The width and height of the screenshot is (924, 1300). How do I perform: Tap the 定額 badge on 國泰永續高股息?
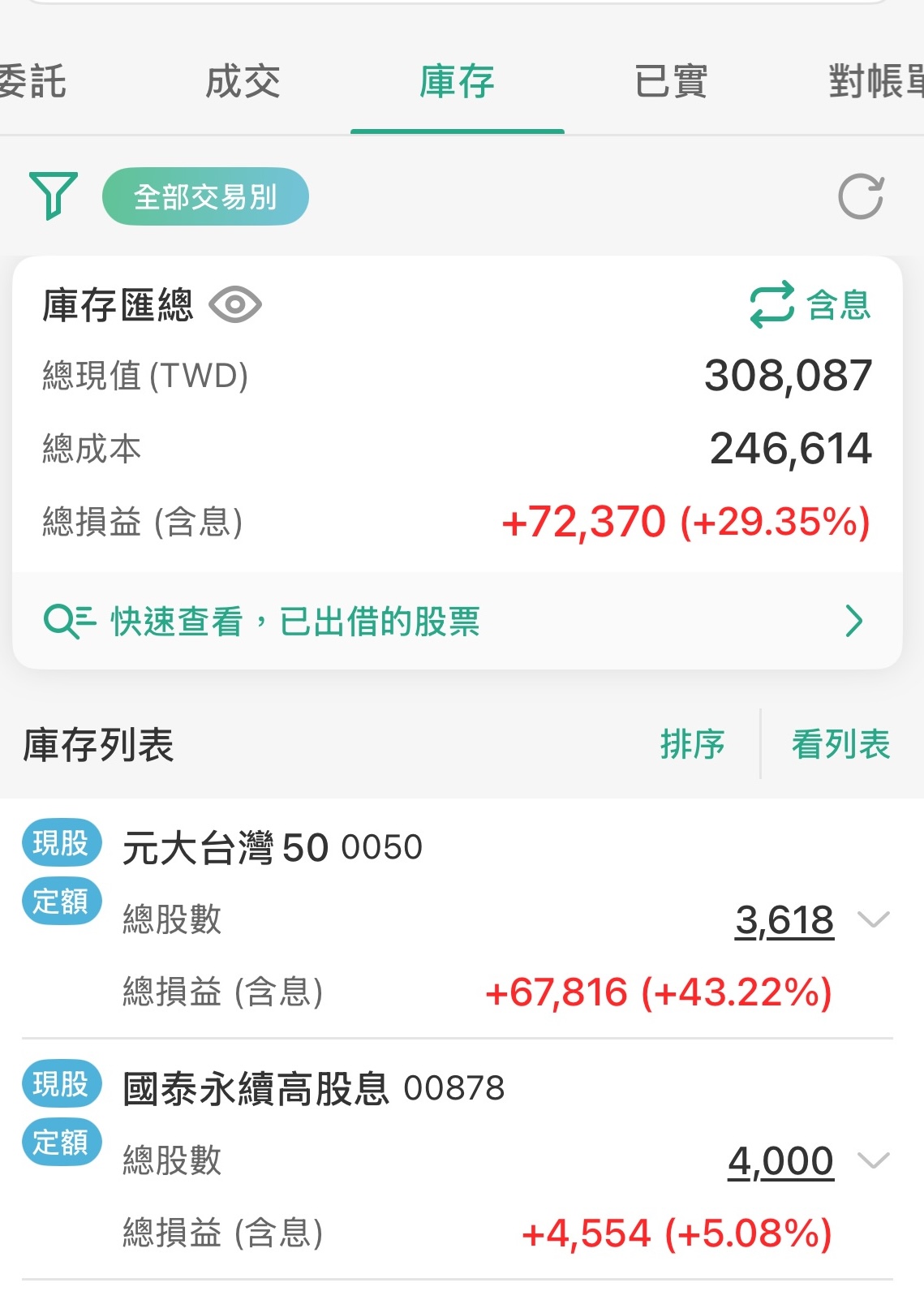pyautogui.click(x=61, y=1142)
